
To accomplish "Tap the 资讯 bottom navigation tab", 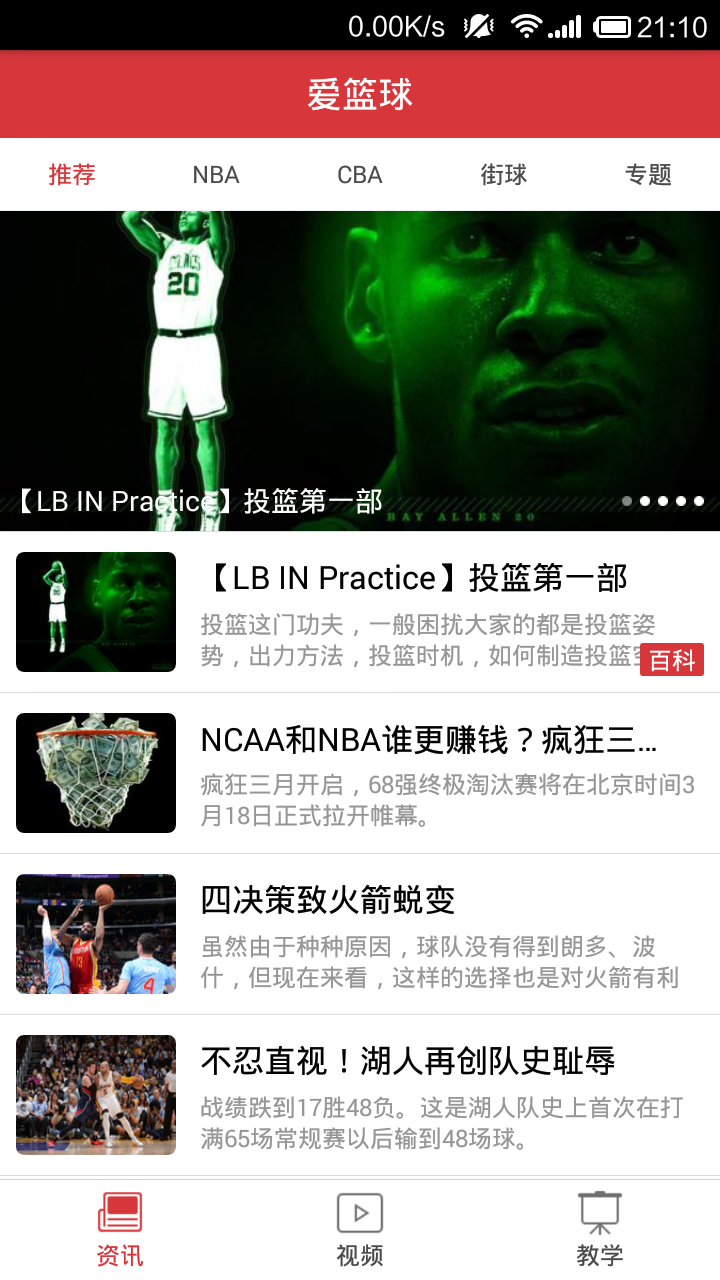I will [120, 1230].
